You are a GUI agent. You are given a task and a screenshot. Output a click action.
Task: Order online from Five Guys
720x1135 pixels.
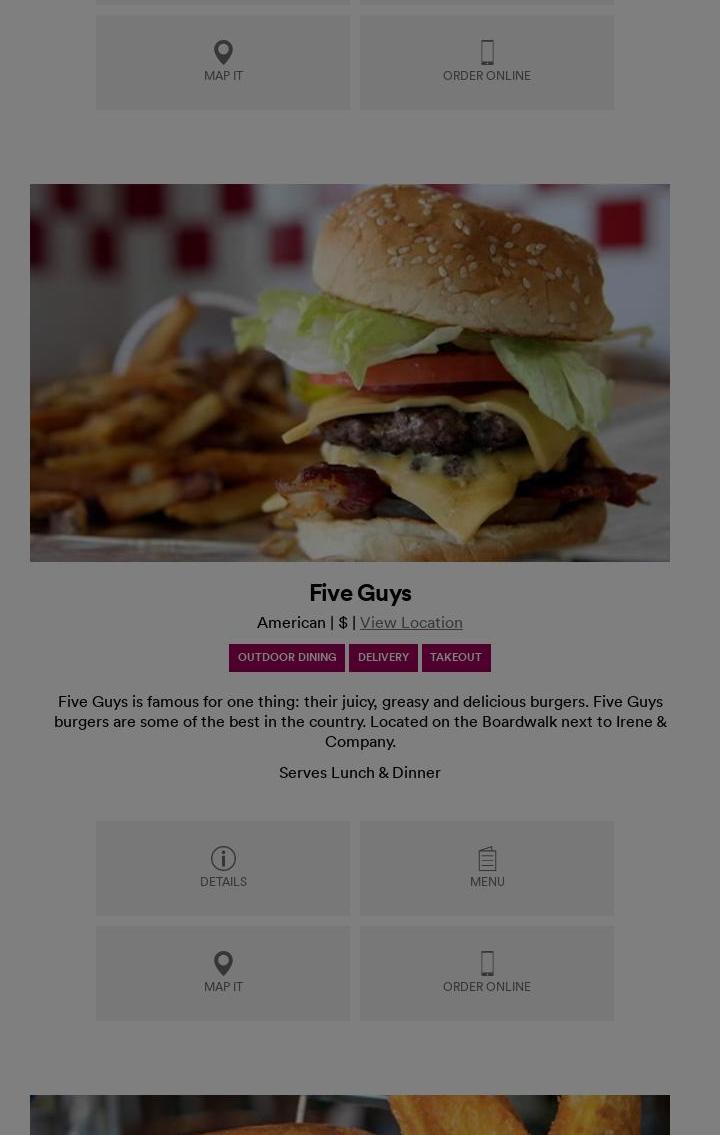(487, 973)
